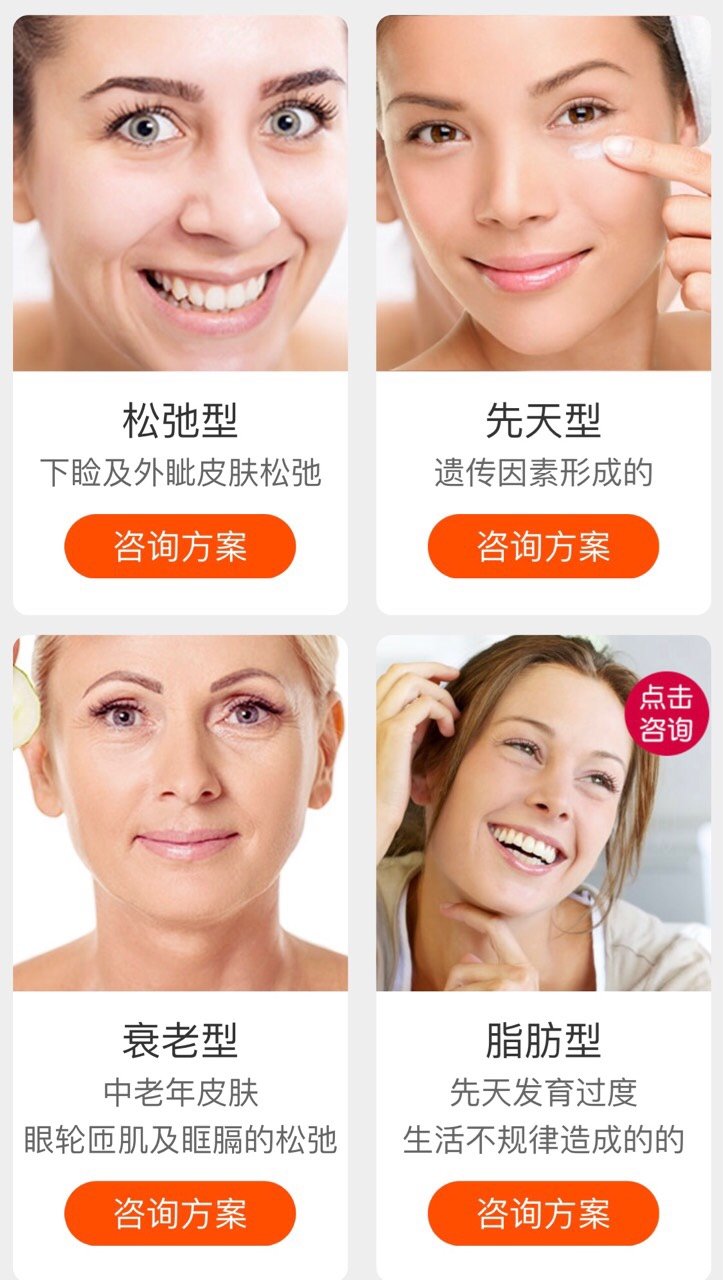Screen dimensions: 723x1280
Task: Tap 咨询方案 under 松弛型
Action: click(x=180, y=546)
